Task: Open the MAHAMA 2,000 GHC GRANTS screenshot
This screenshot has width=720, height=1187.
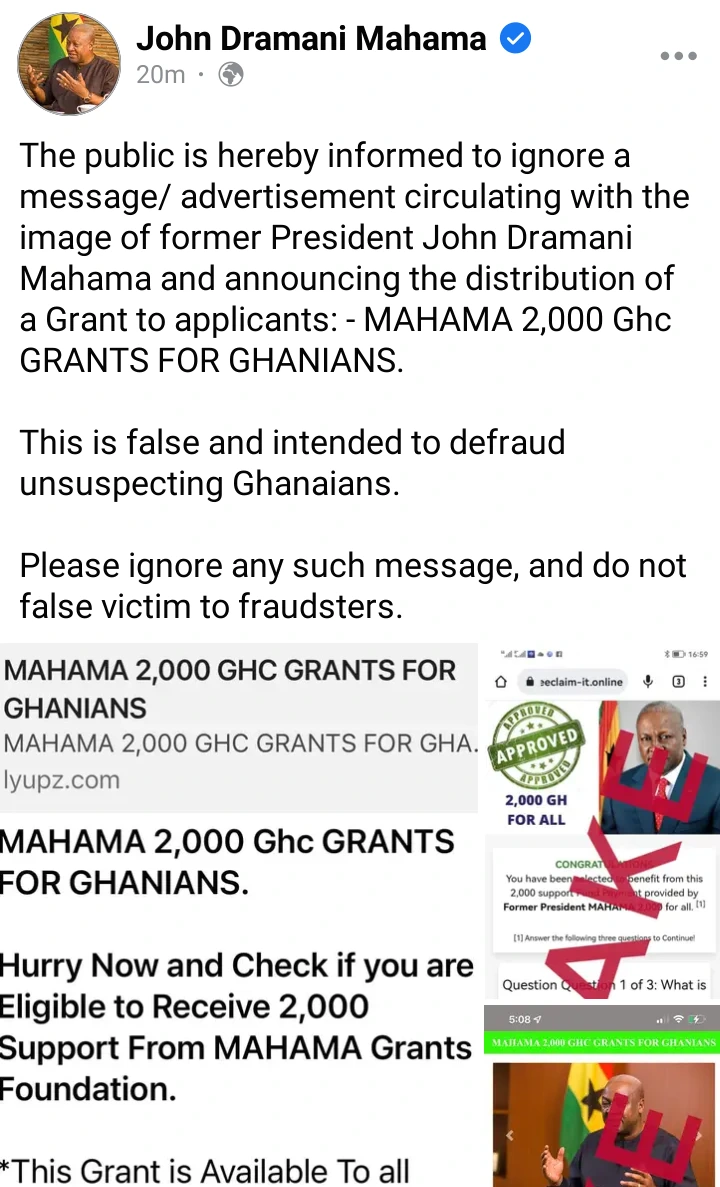Action: [238, 914]
